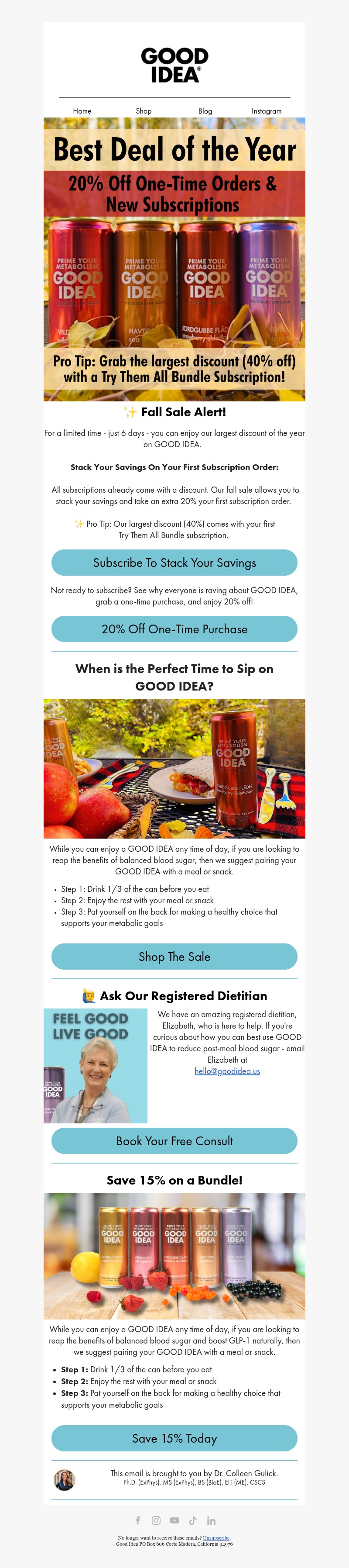Open the LinkedIn icon in footer
This screenshot has height=1568, width=349.
(211, 1520)
